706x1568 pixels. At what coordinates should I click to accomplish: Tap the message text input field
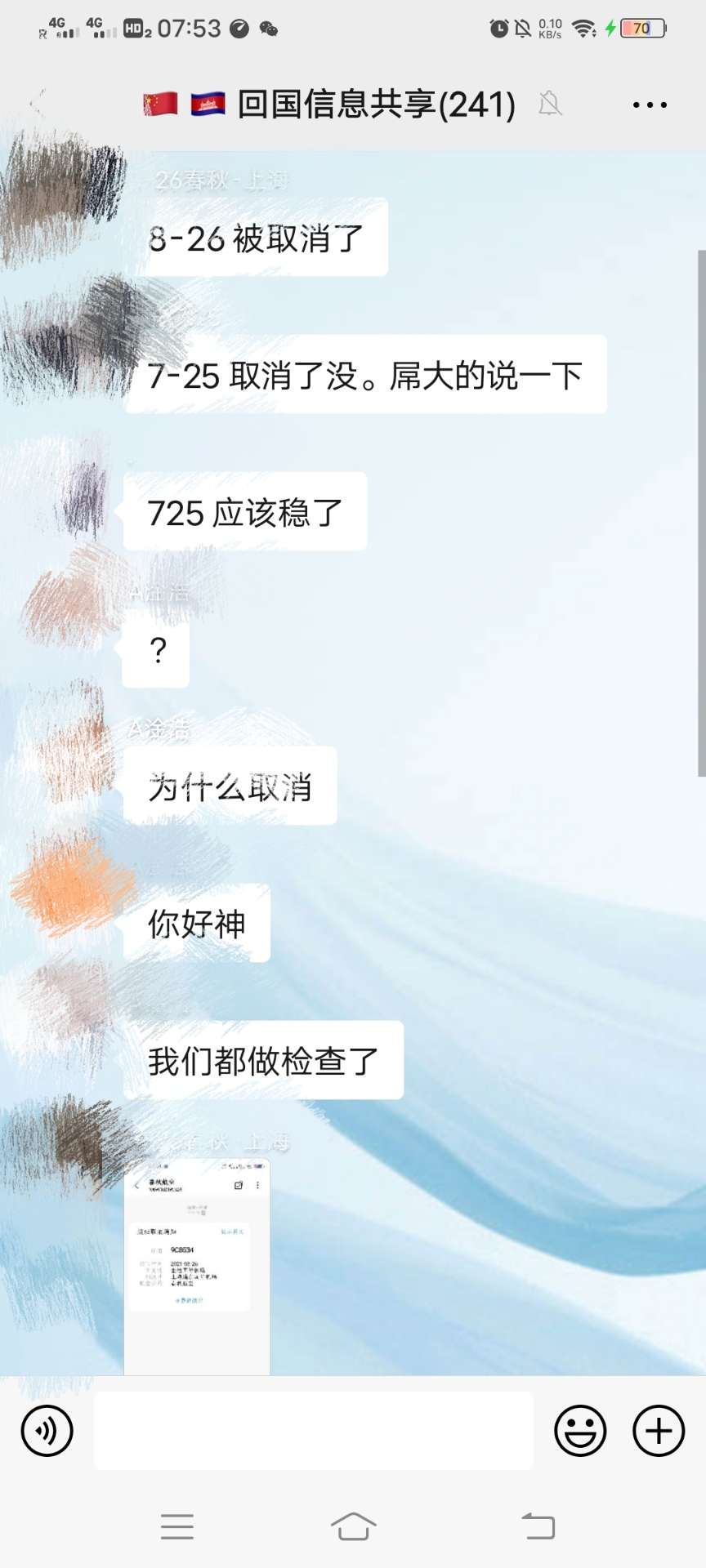coord(313,1432)
